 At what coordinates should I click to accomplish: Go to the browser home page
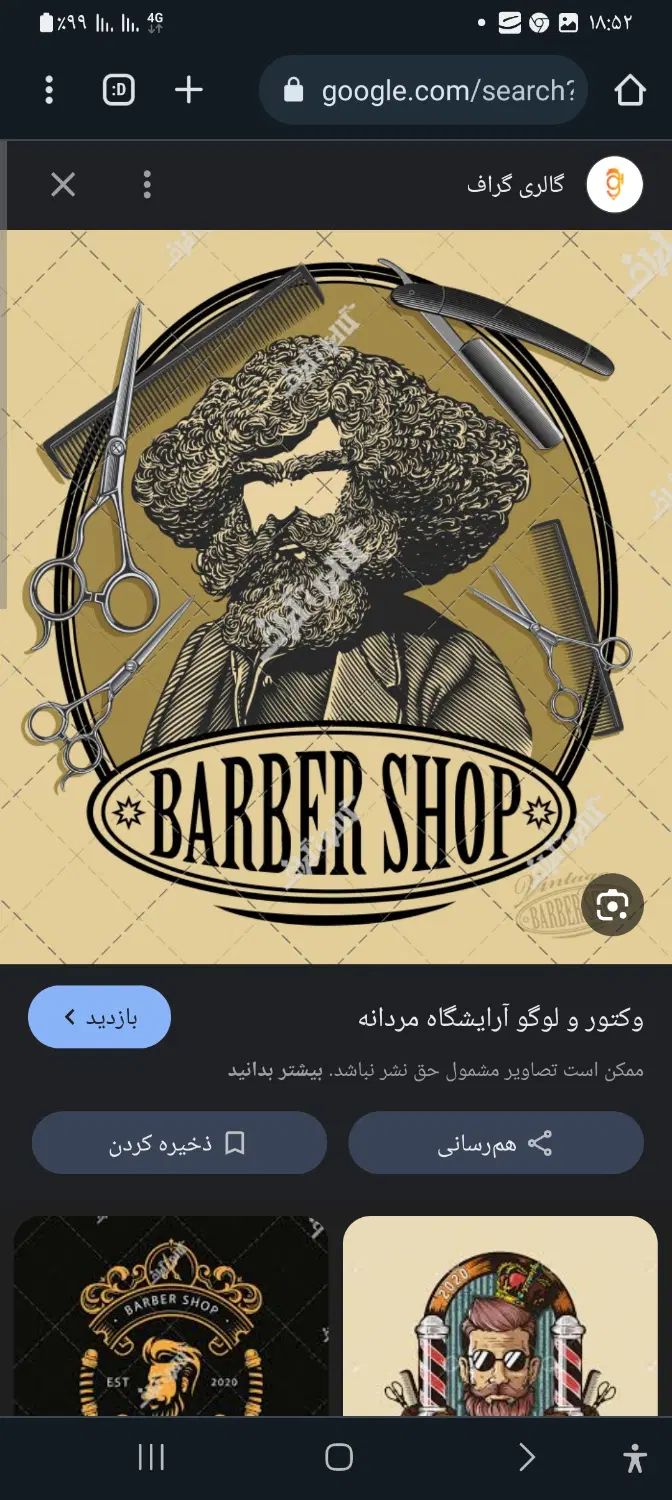pos(630,91)
